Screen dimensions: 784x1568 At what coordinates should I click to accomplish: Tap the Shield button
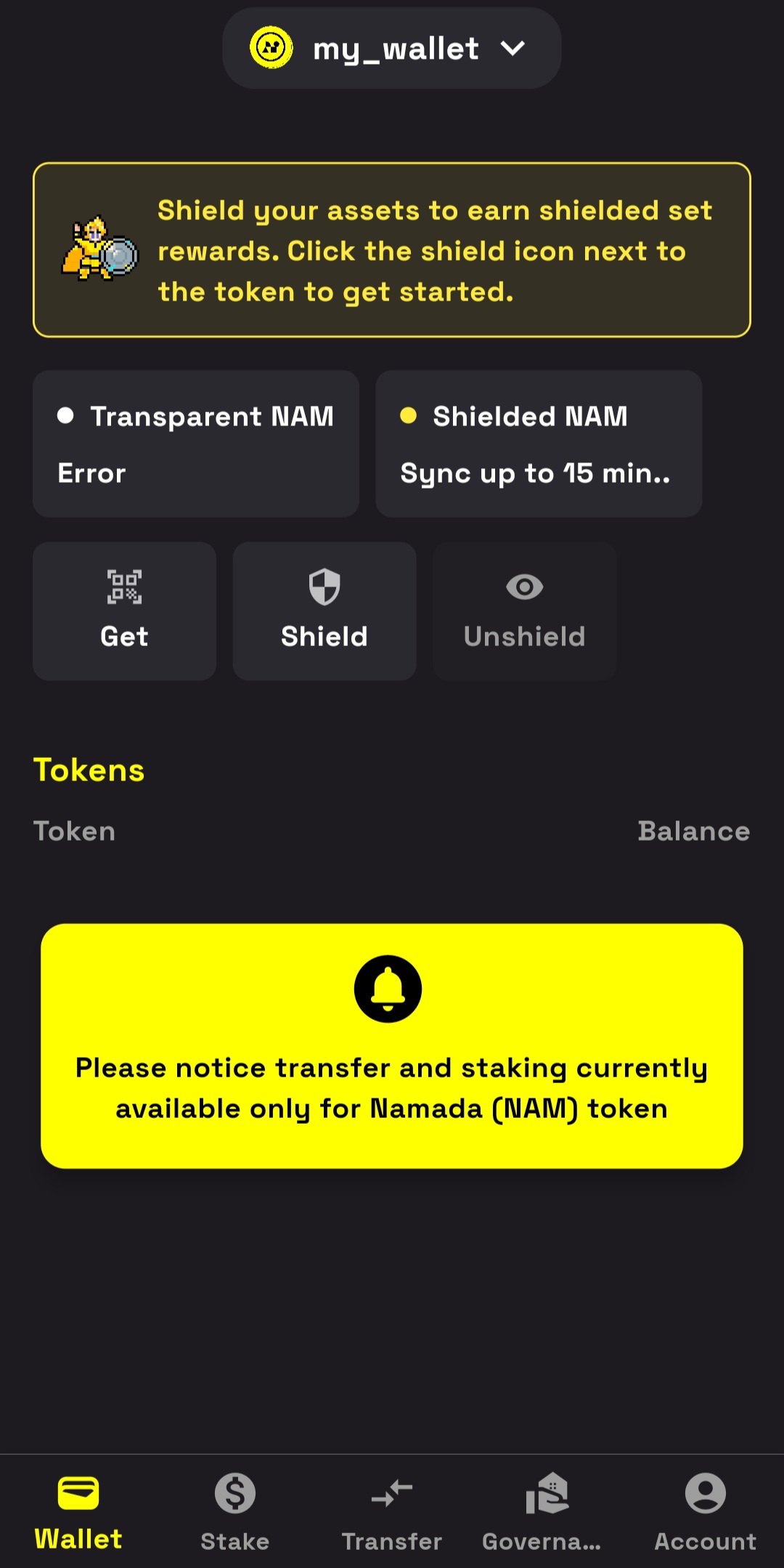(324, 611)
